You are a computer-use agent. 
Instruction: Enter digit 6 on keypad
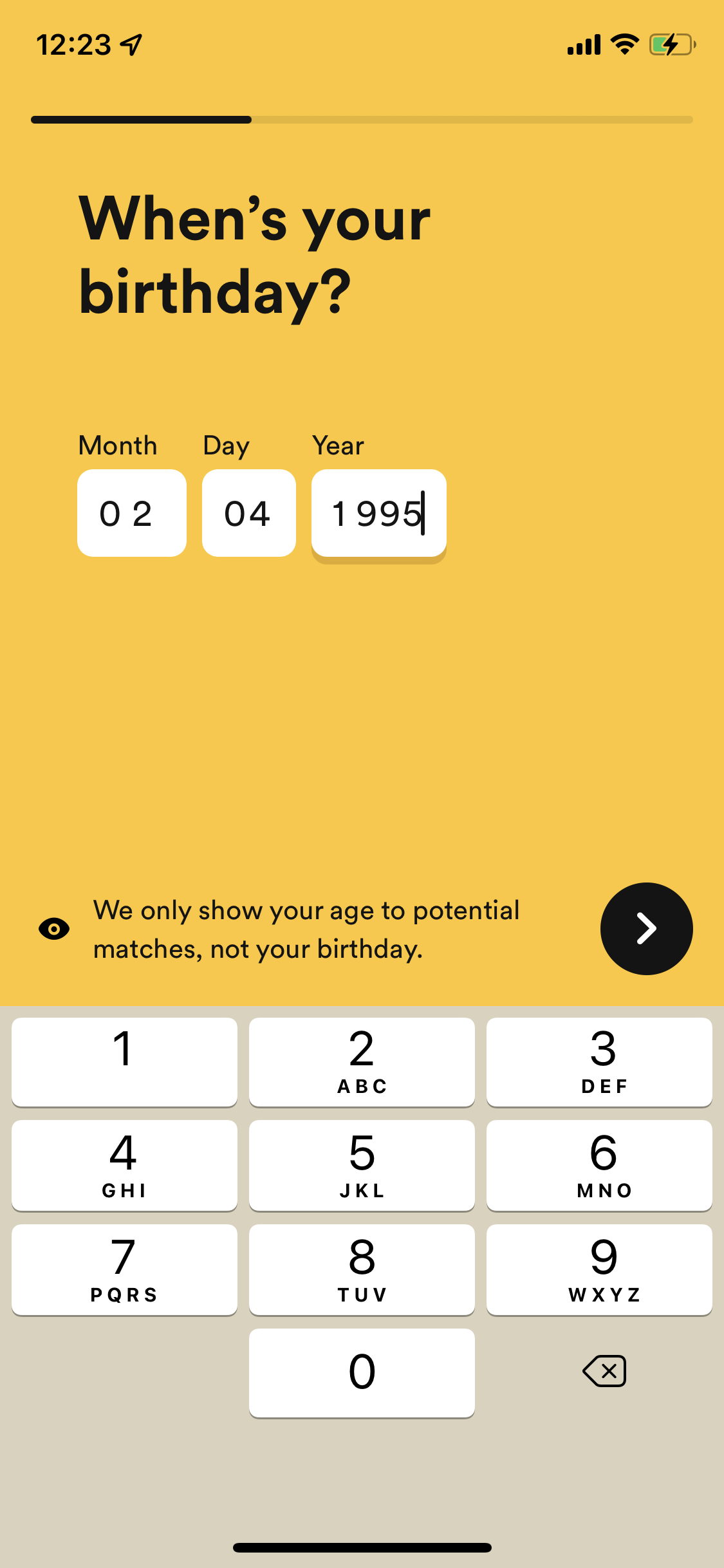click(x=599, y=1165)
